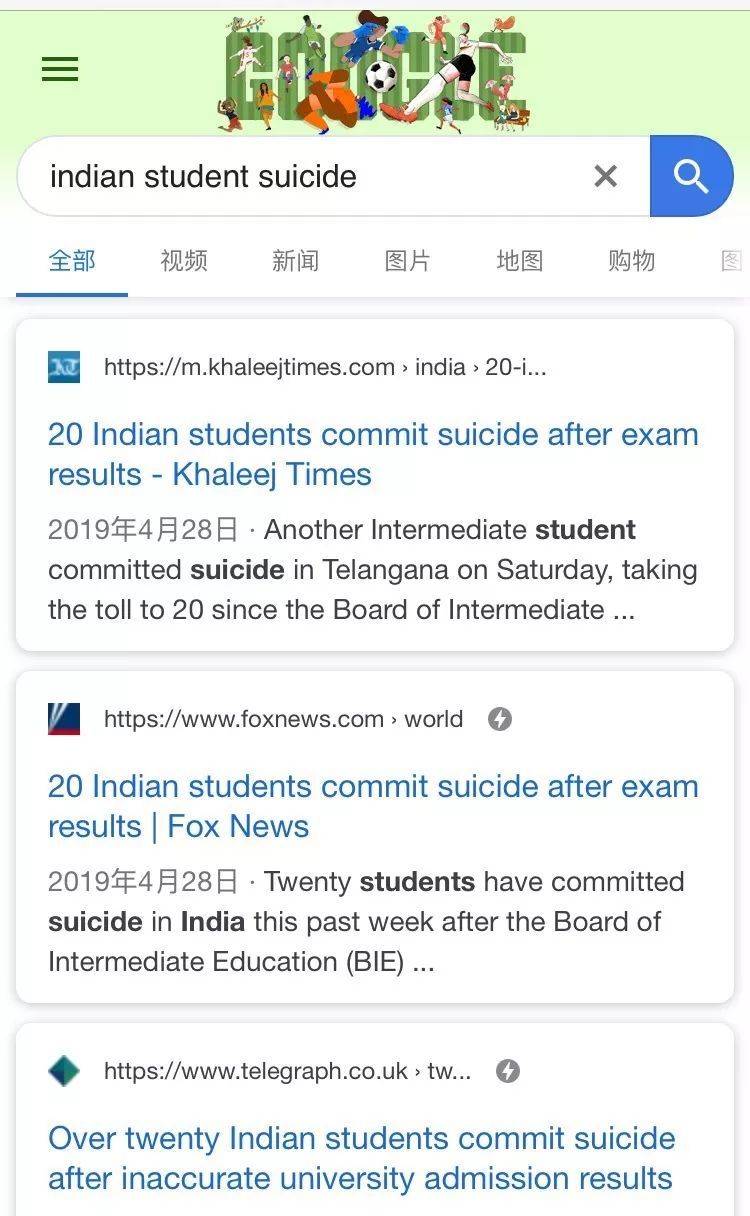Switch to the 新闻 tab

click(x=296, y=261)
